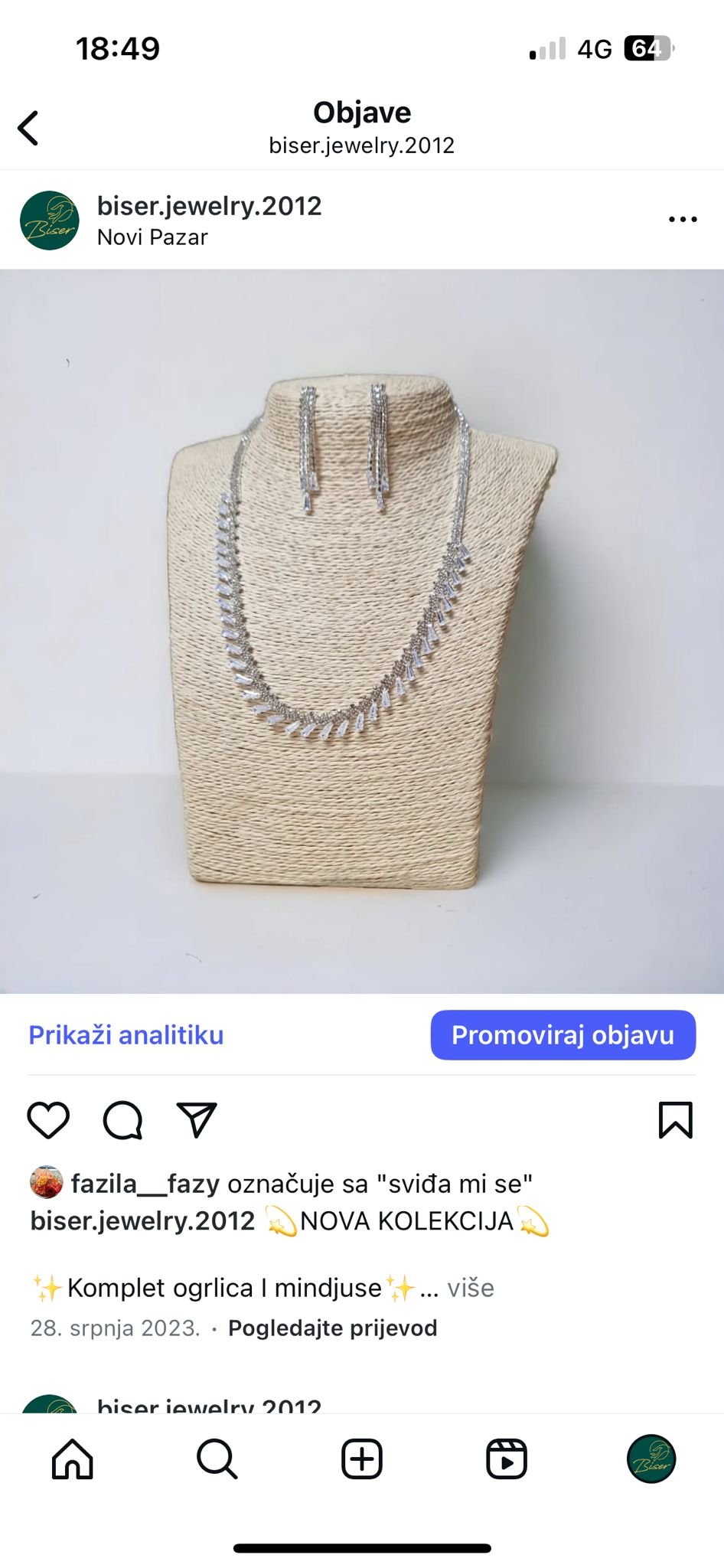Go back using the top-left arrow
Image resolution: width=724 pixels, height=1568 pixels.
pos(28,128)
